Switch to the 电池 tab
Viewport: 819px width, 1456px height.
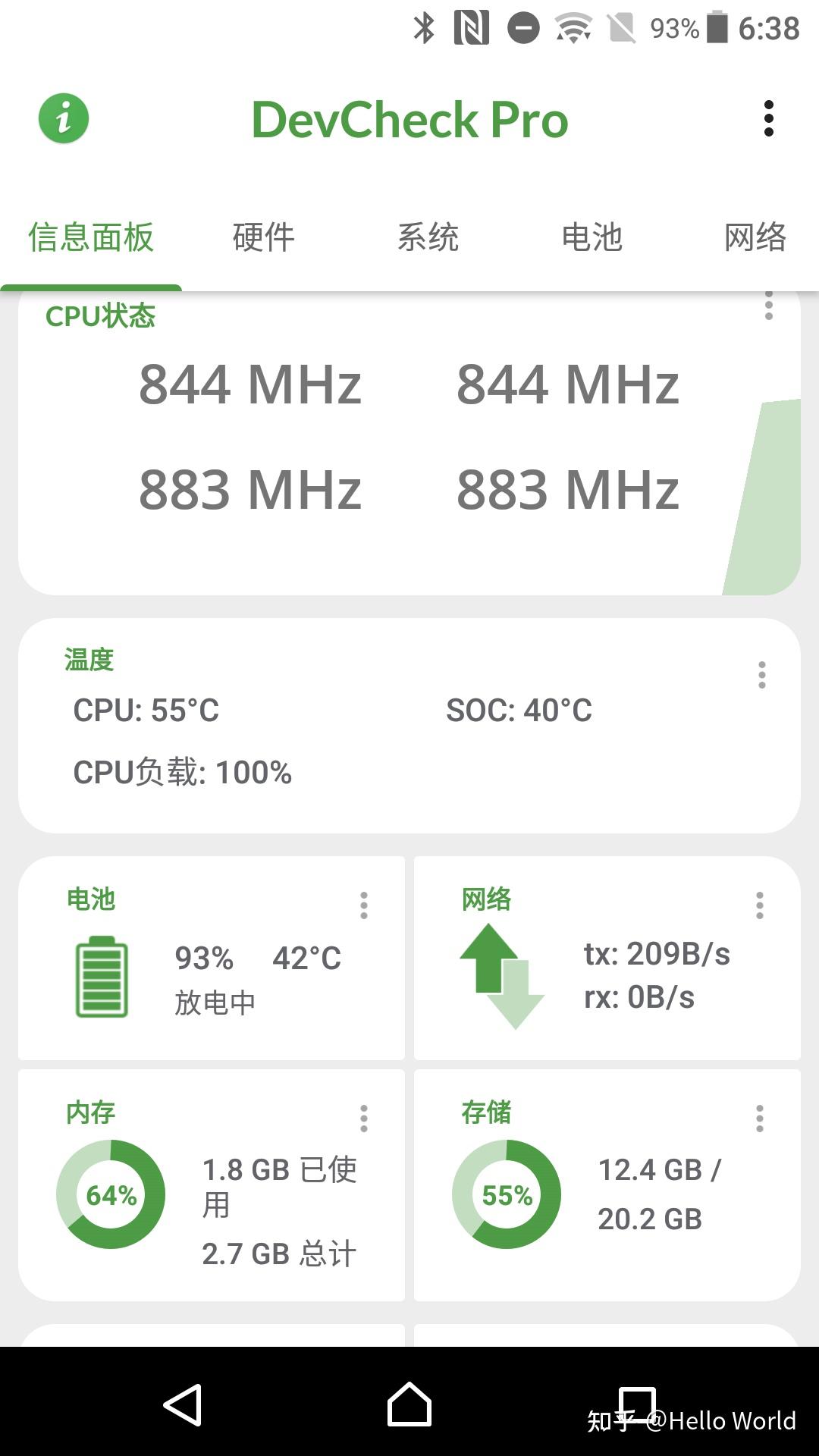click(x=591, y=237)
